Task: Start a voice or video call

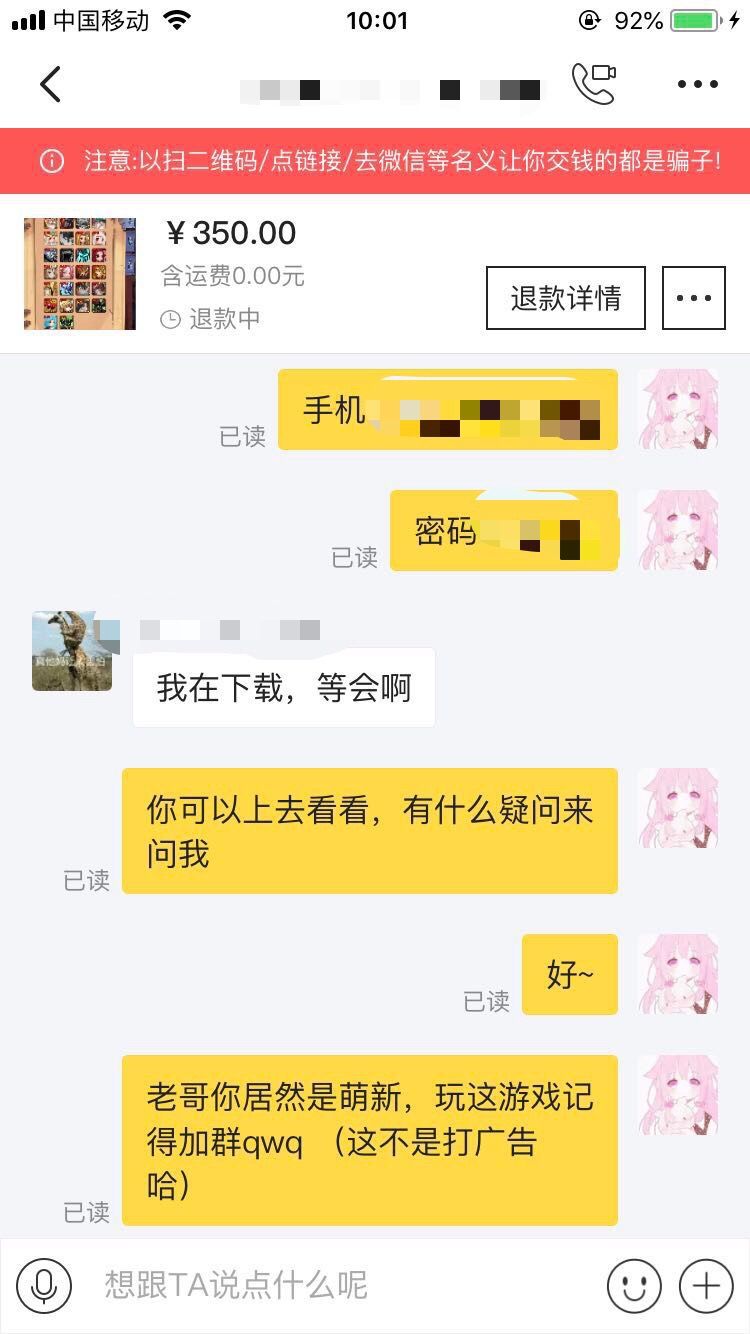Action: coord(593,84)
